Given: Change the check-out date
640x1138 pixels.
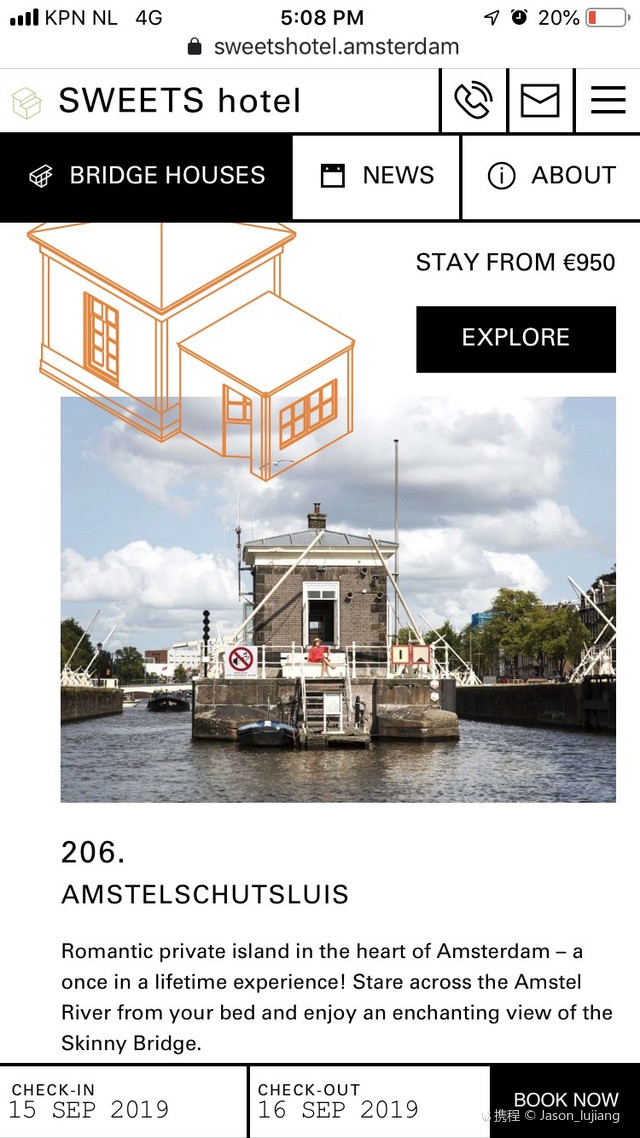Looking at the screenshot, I should [368, 1101].
